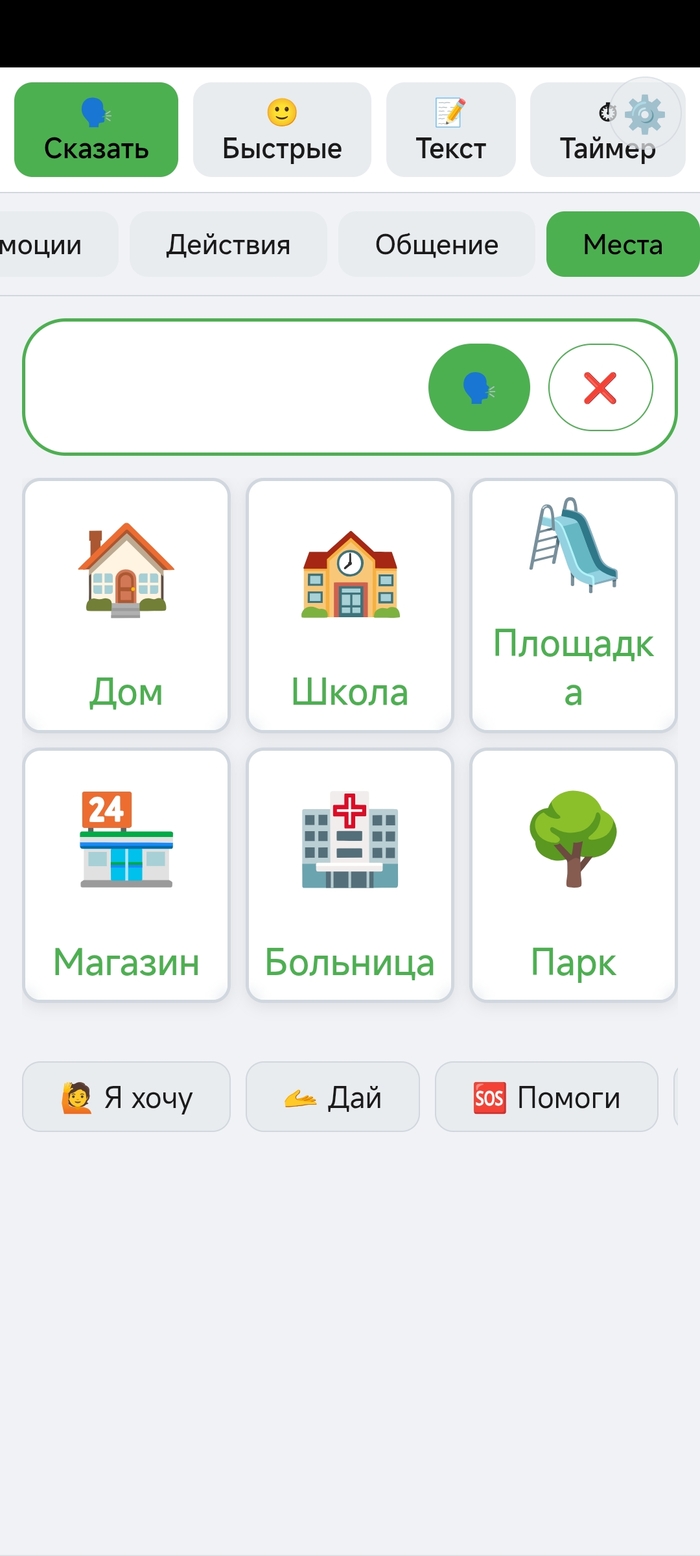
Task: Select the Магазин card
Action: pos(126,875)
